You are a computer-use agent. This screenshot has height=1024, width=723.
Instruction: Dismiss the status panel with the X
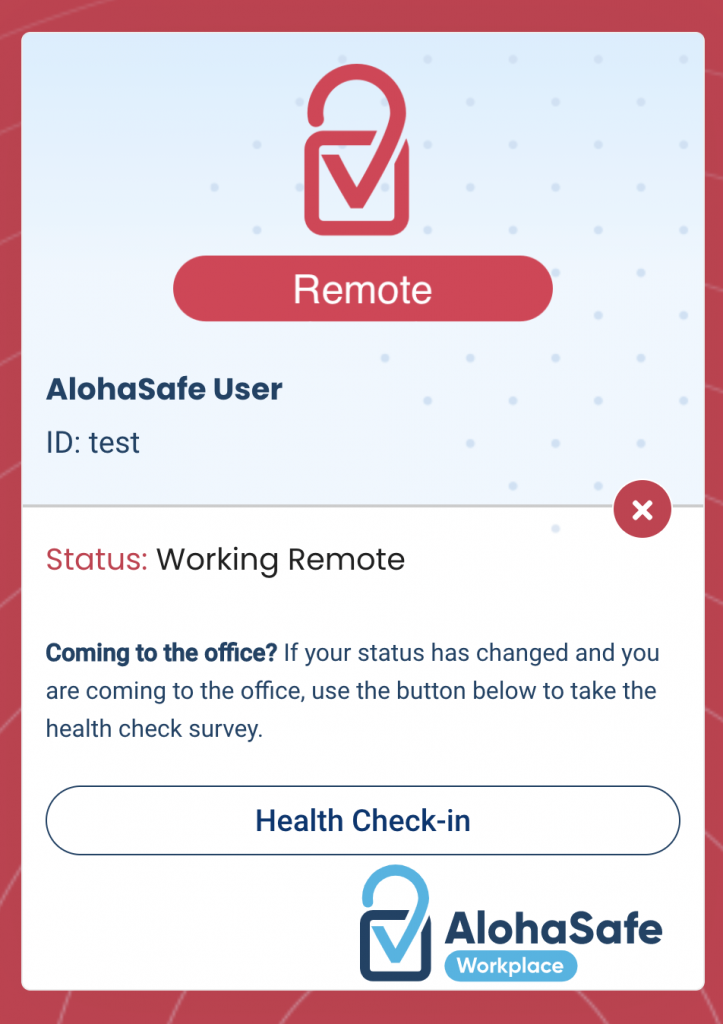tap(642, 511)
